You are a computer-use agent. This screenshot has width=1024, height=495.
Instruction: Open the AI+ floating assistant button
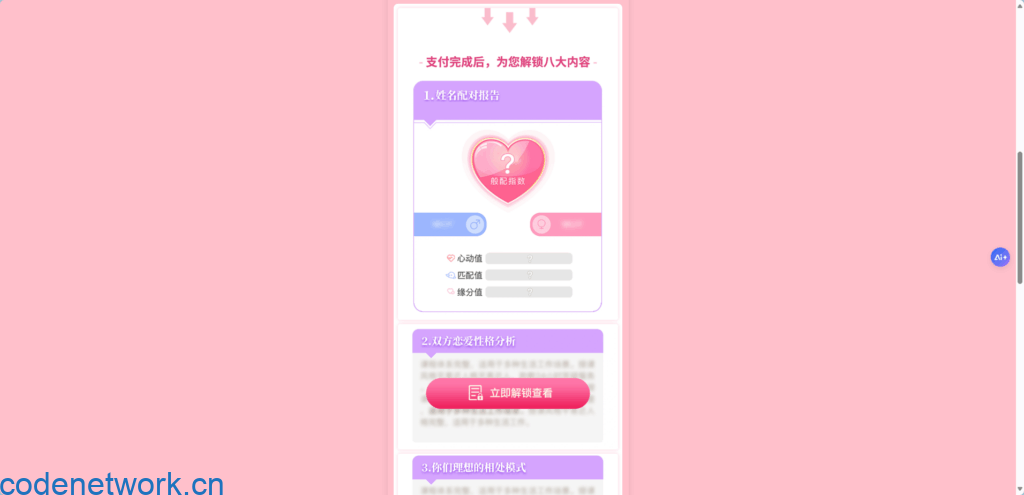pyautogui.click(x=1000, y=257)
